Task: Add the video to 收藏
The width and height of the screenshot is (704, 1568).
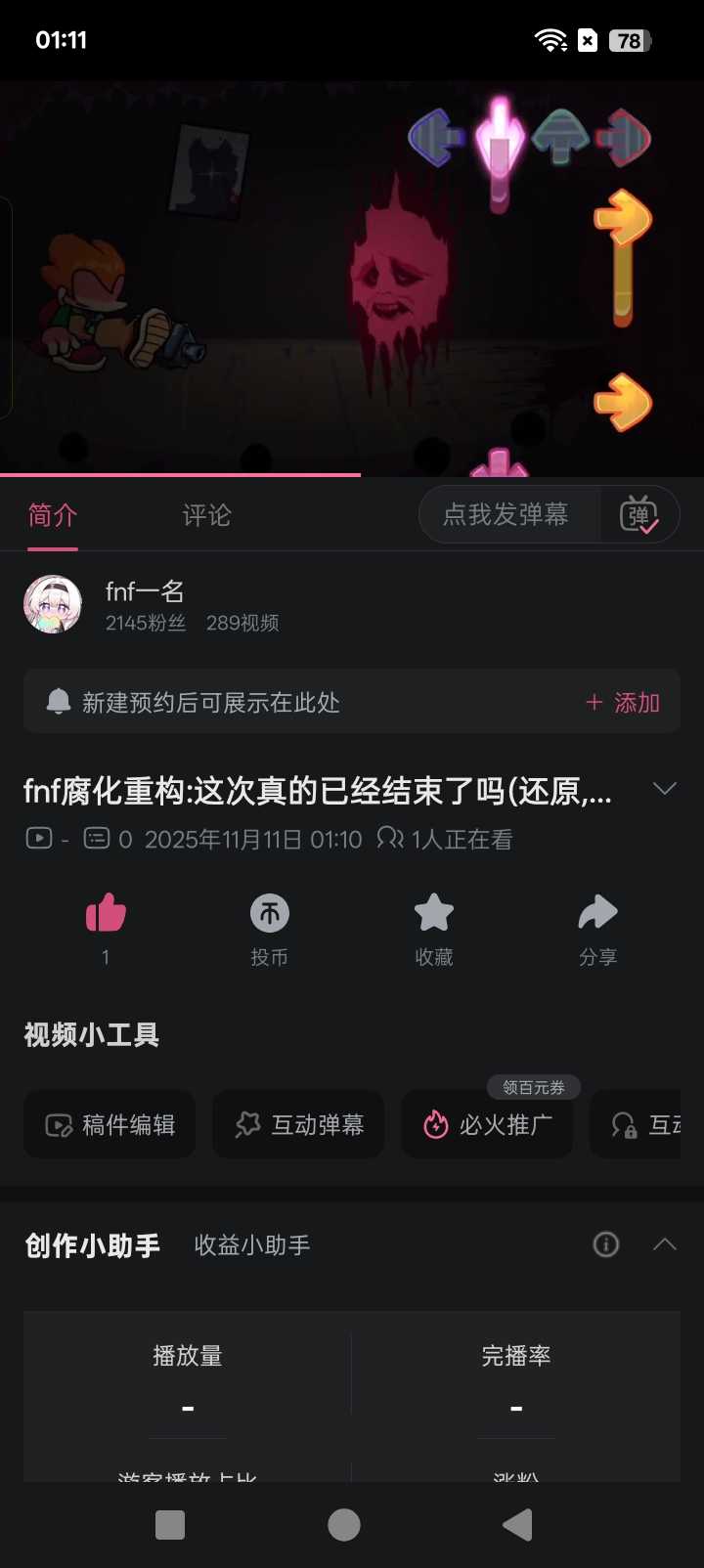Action: click(x=433, y=915)
